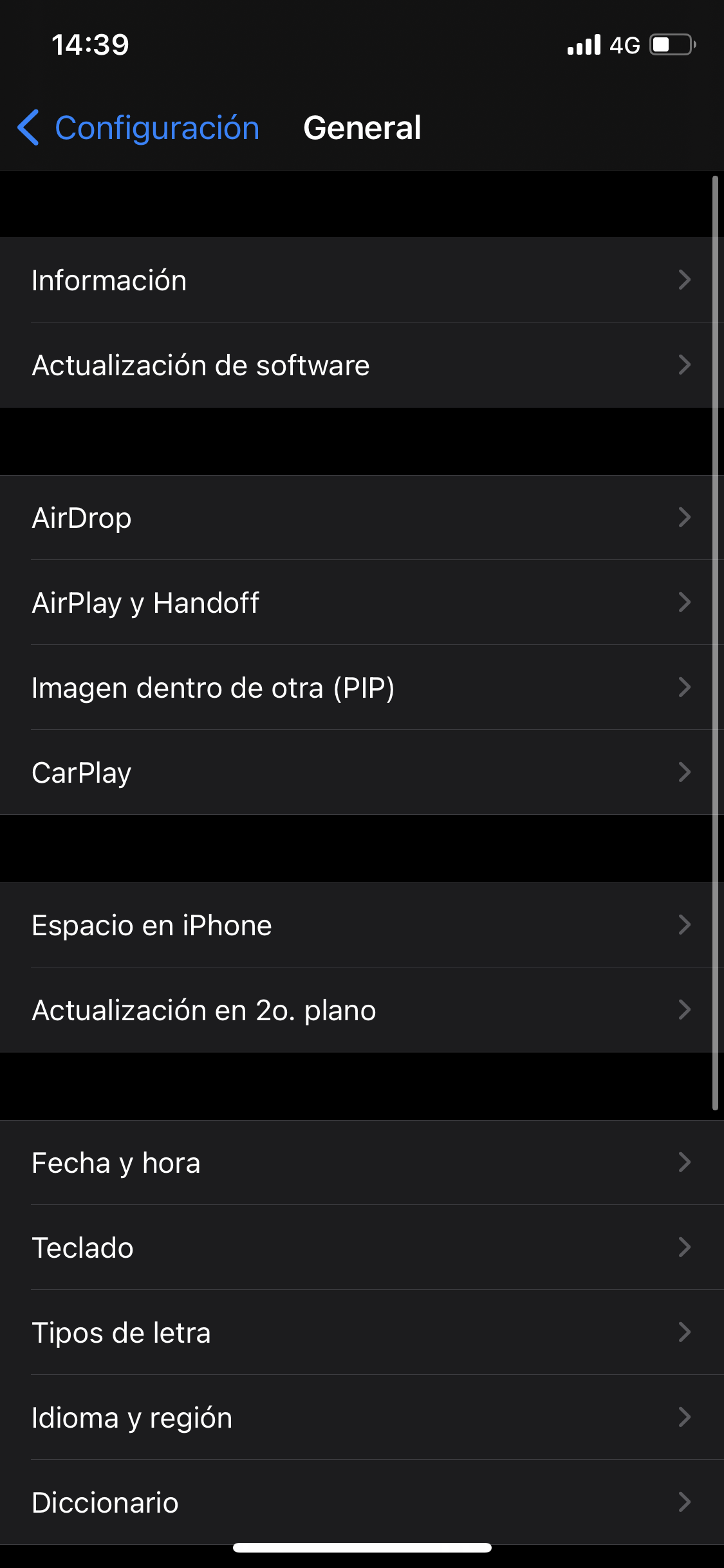Screen dimensions: 724x1568
Task: Open Imagen dentro de otra (PIP)
Action: click(360, 687)
